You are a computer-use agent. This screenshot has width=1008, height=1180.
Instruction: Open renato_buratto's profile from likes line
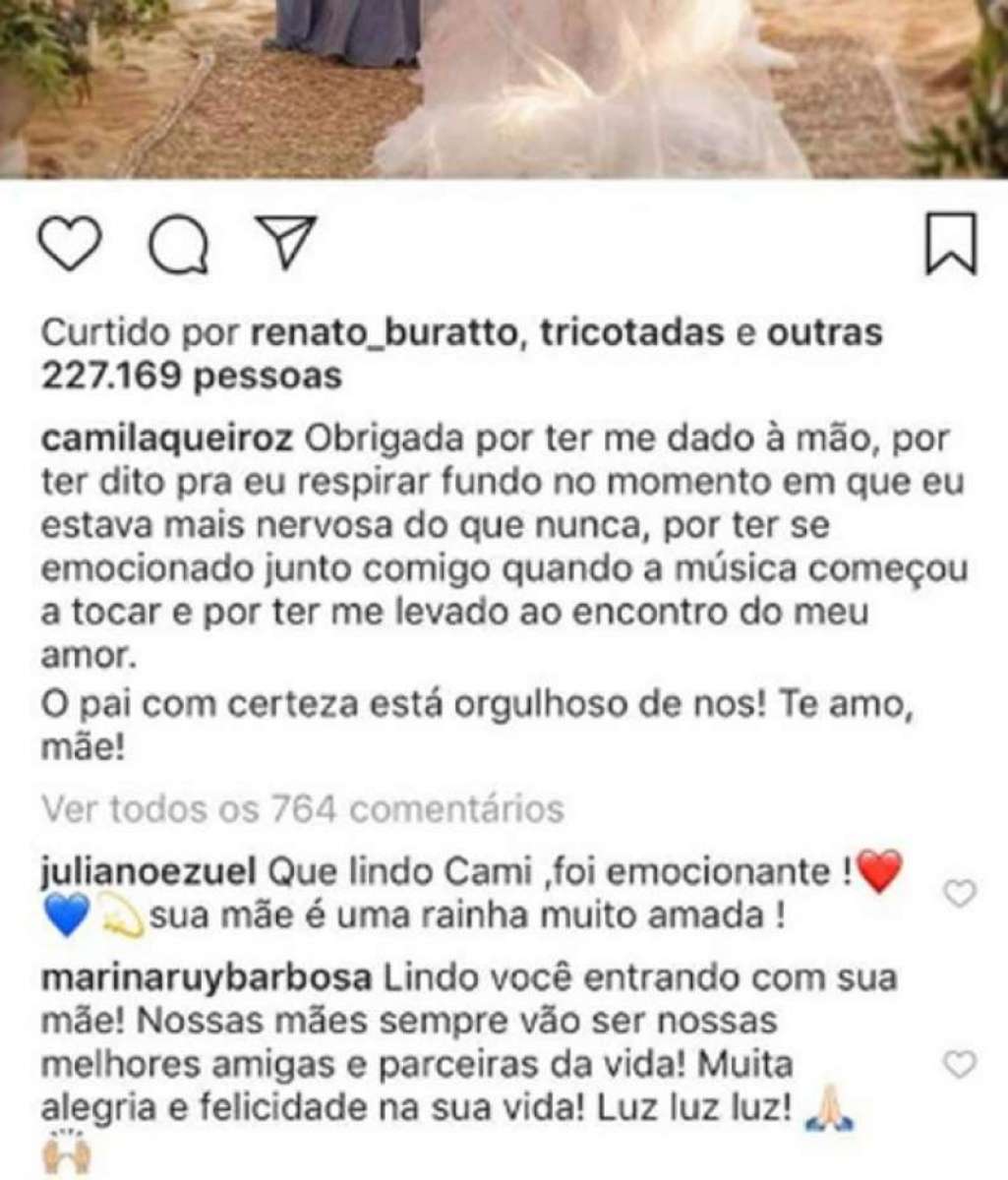point(383,333)
